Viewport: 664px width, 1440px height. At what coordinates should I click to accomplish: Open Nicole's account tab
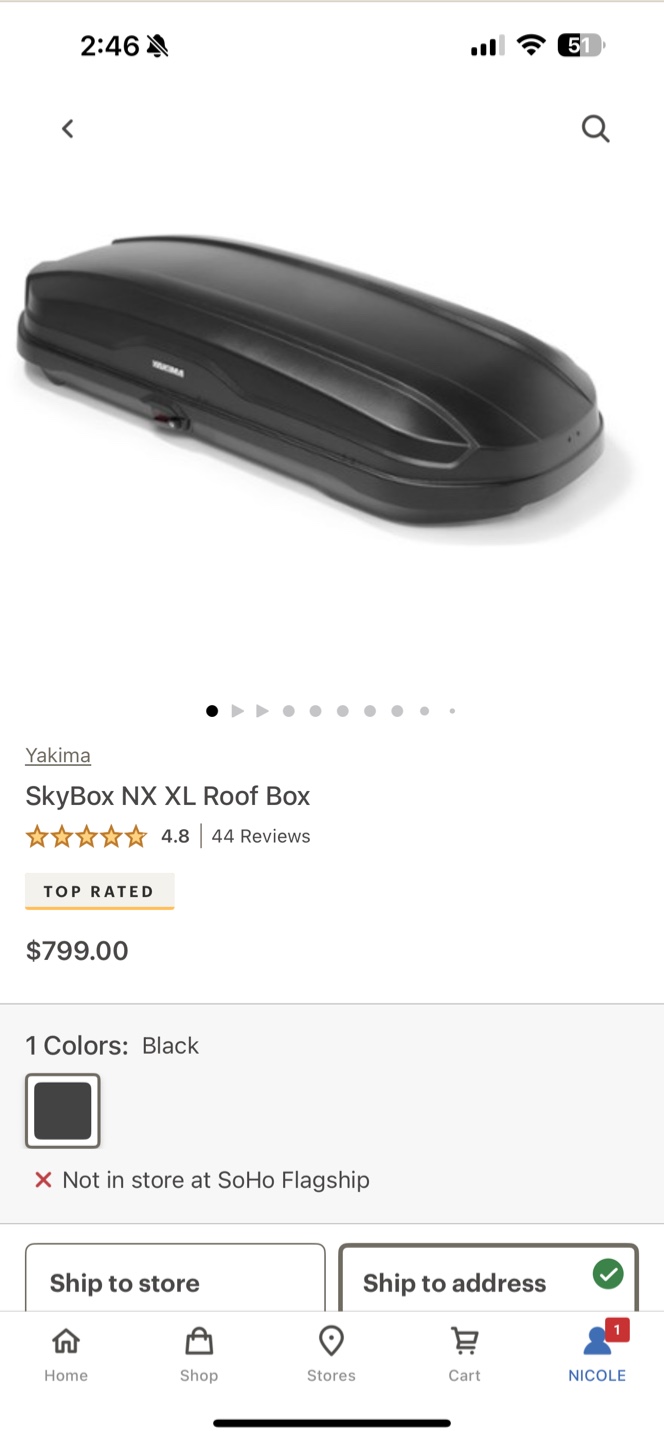point(597,1355)
